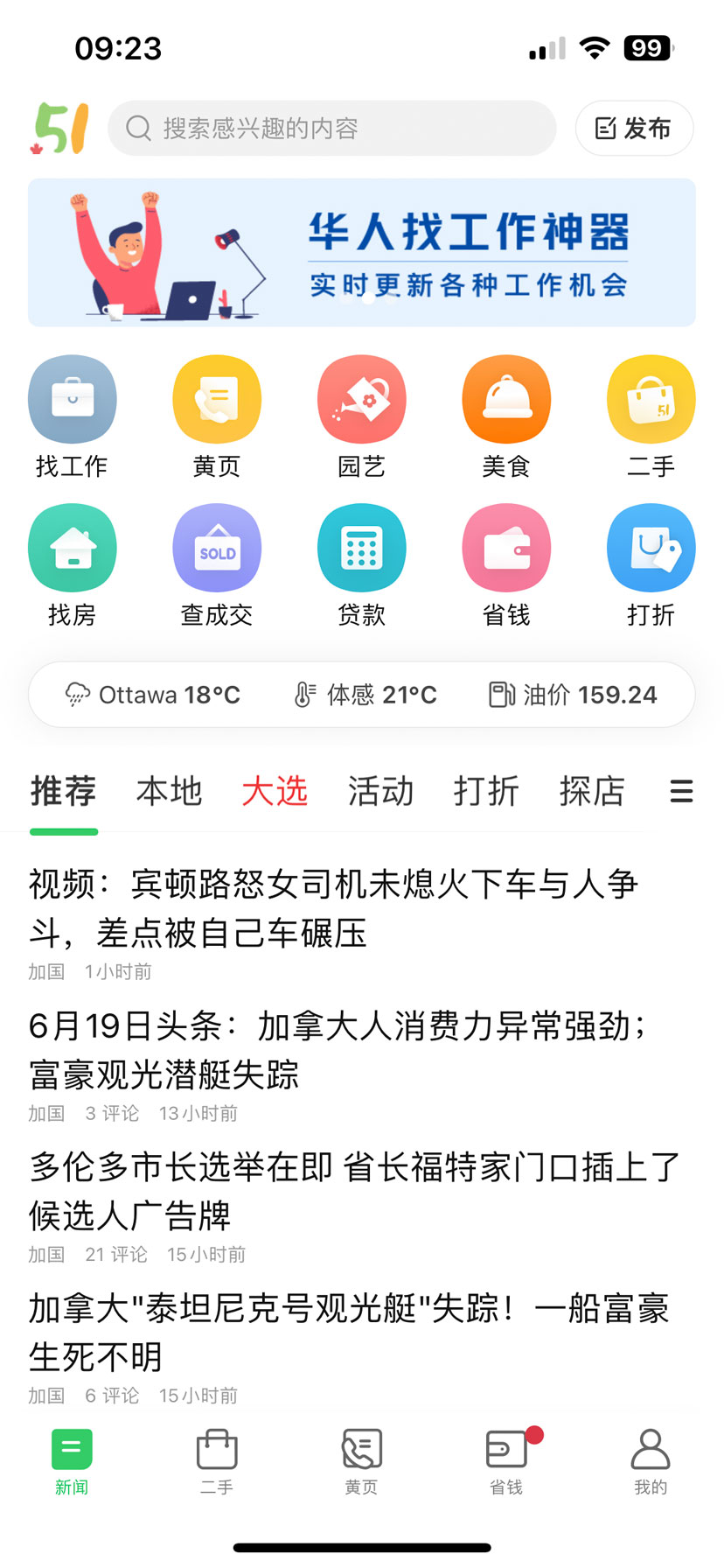
Task: Open the 黄页 shortcut in the icon grid
Action: pos(217,416)
